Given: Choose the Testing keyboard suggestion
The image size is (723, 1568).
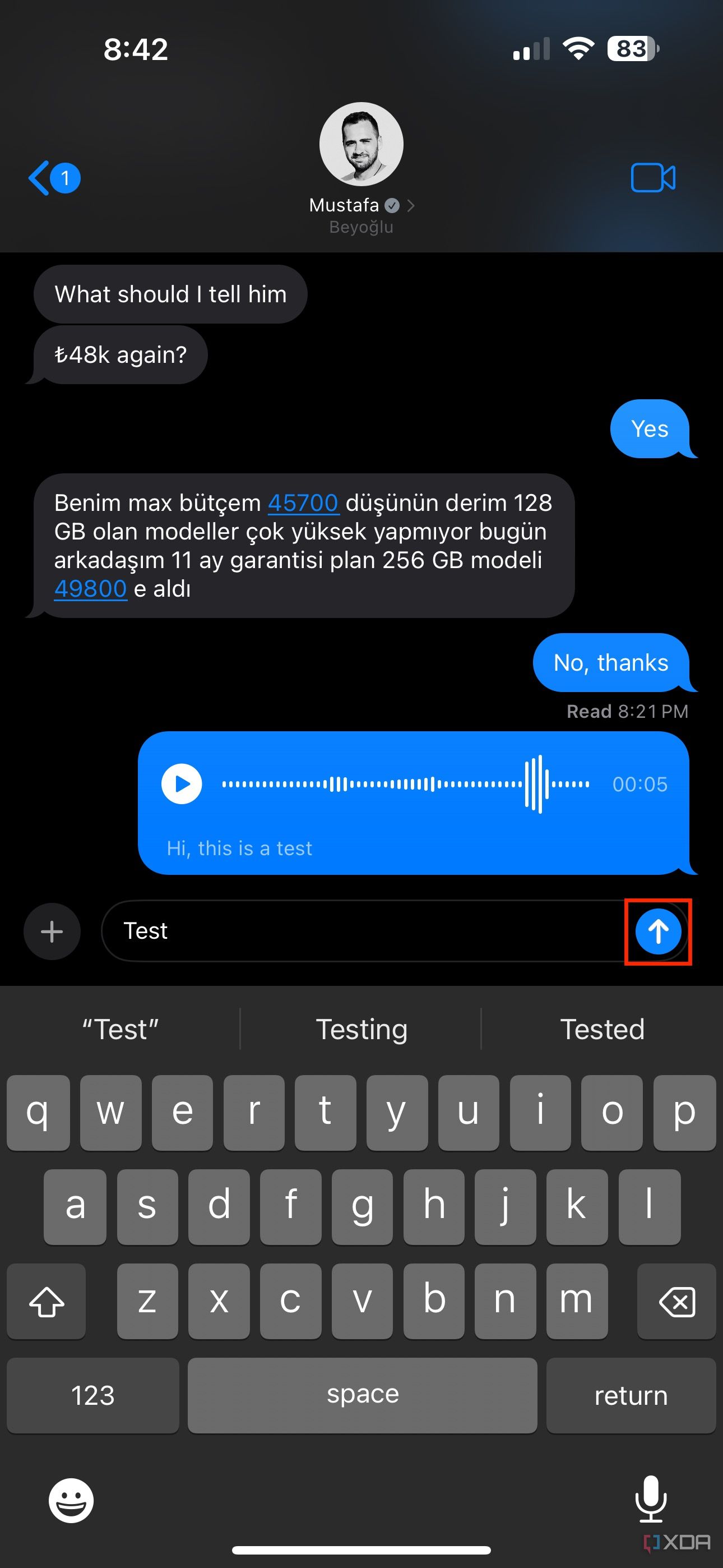Looking at the screenshot, I should (361, 1029).
